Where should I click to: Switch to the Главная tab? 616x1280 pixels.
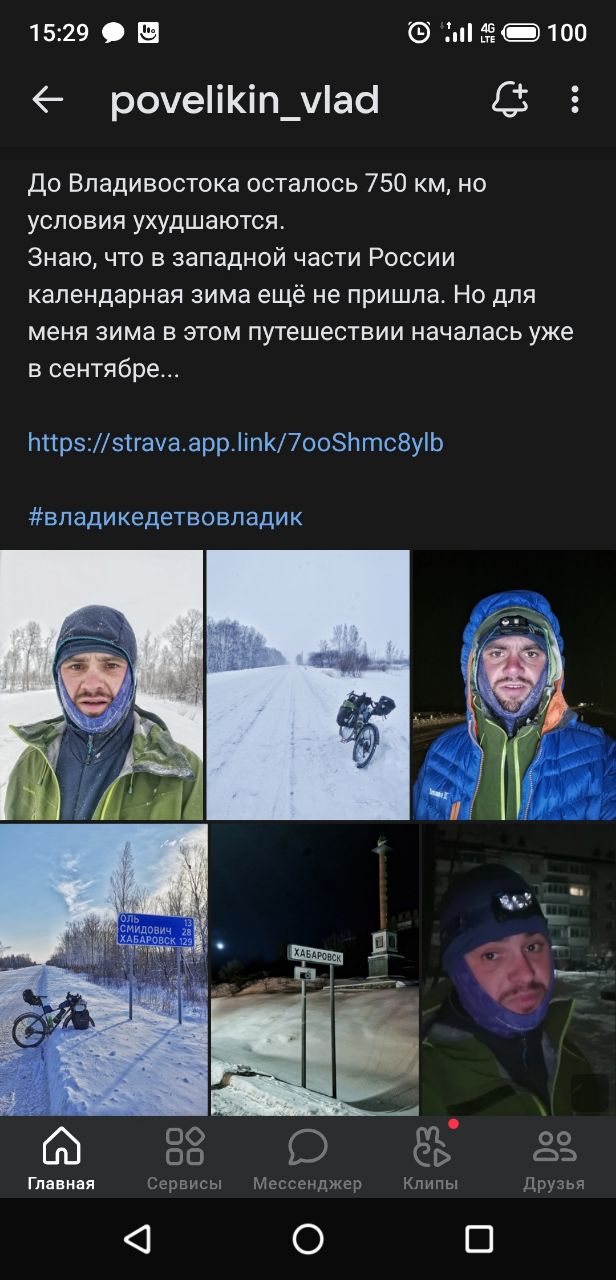(61, 1158)
